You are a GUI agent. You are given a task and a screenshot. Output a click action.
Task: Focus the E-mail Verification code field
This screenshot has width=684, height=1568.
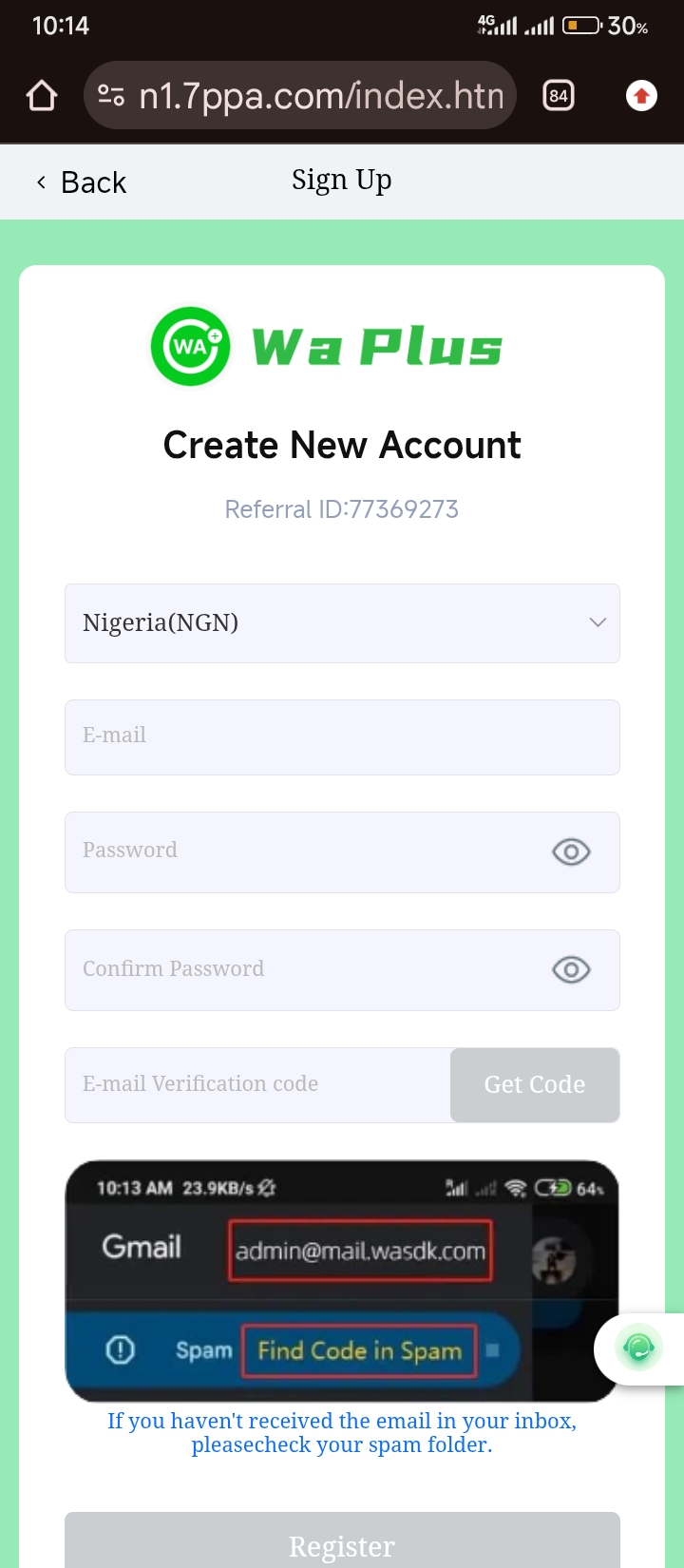(257, 1085)
